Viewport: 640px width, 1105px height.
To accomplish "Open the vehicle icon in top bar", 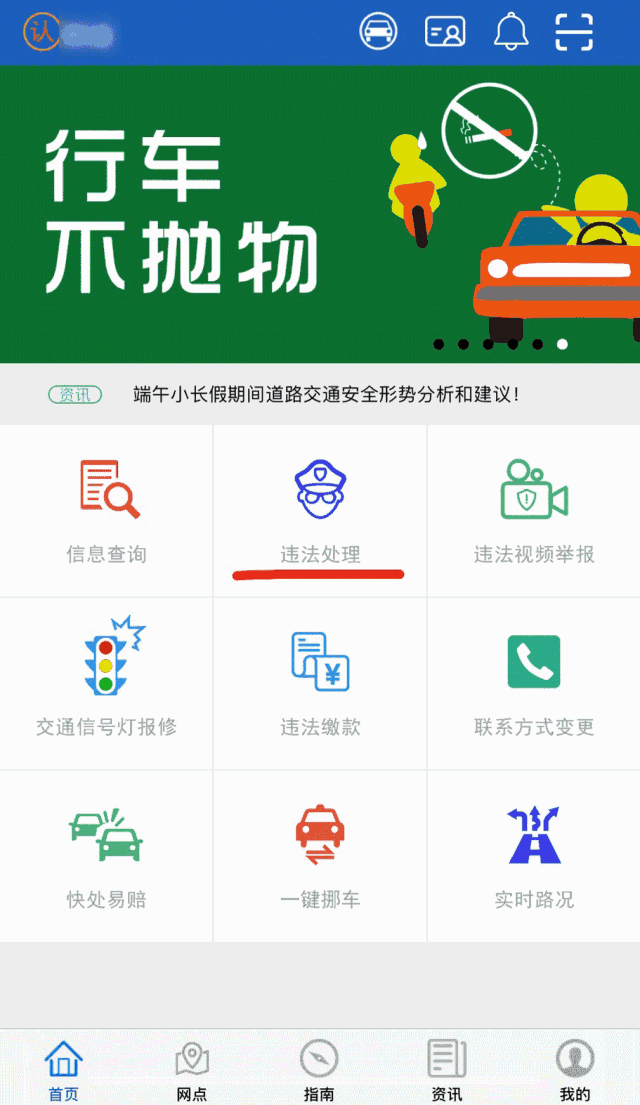I will (x=379, y=32).
